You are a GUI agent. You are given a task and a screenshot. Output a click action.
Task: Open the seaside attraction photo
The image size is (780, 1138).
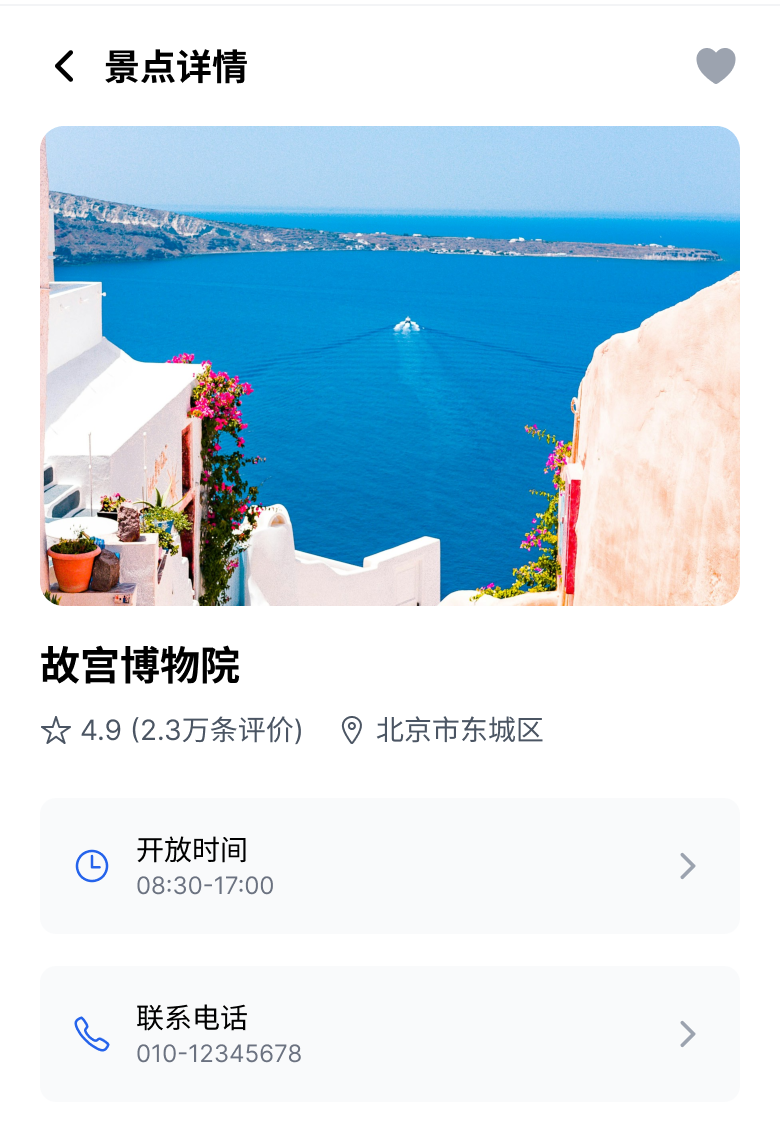pyautogui.click(x=390, y=366)
